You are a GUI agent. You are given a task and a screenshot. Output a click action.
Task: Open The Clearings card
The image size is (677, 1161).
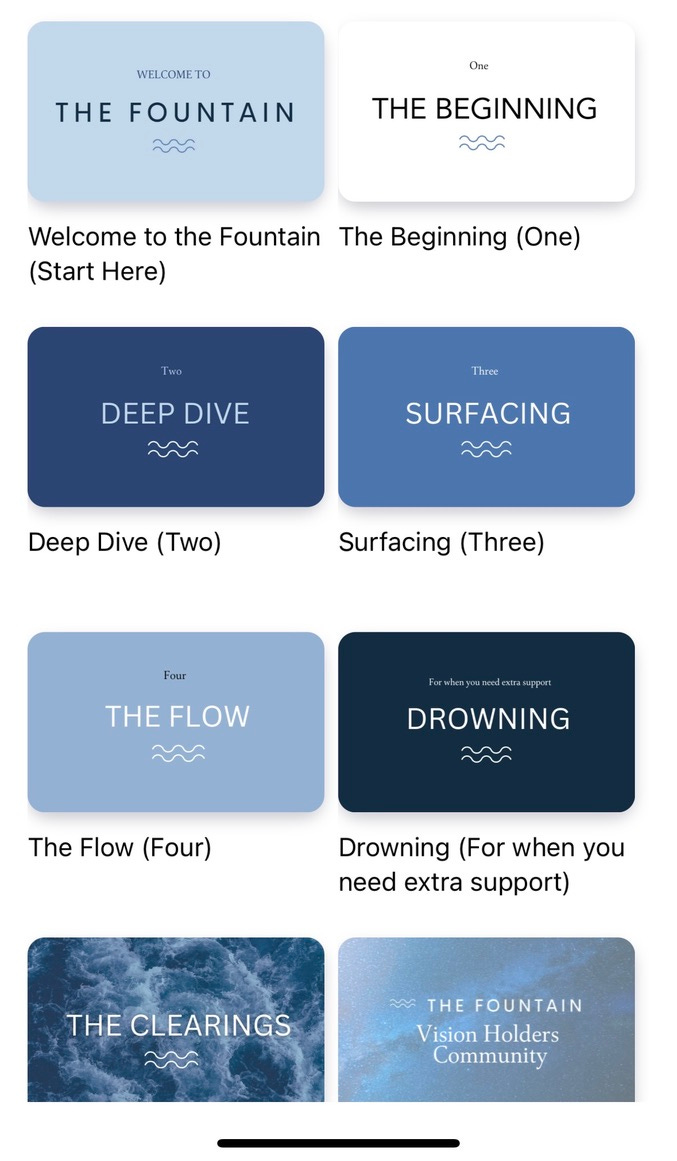[x=176, y=1020]
